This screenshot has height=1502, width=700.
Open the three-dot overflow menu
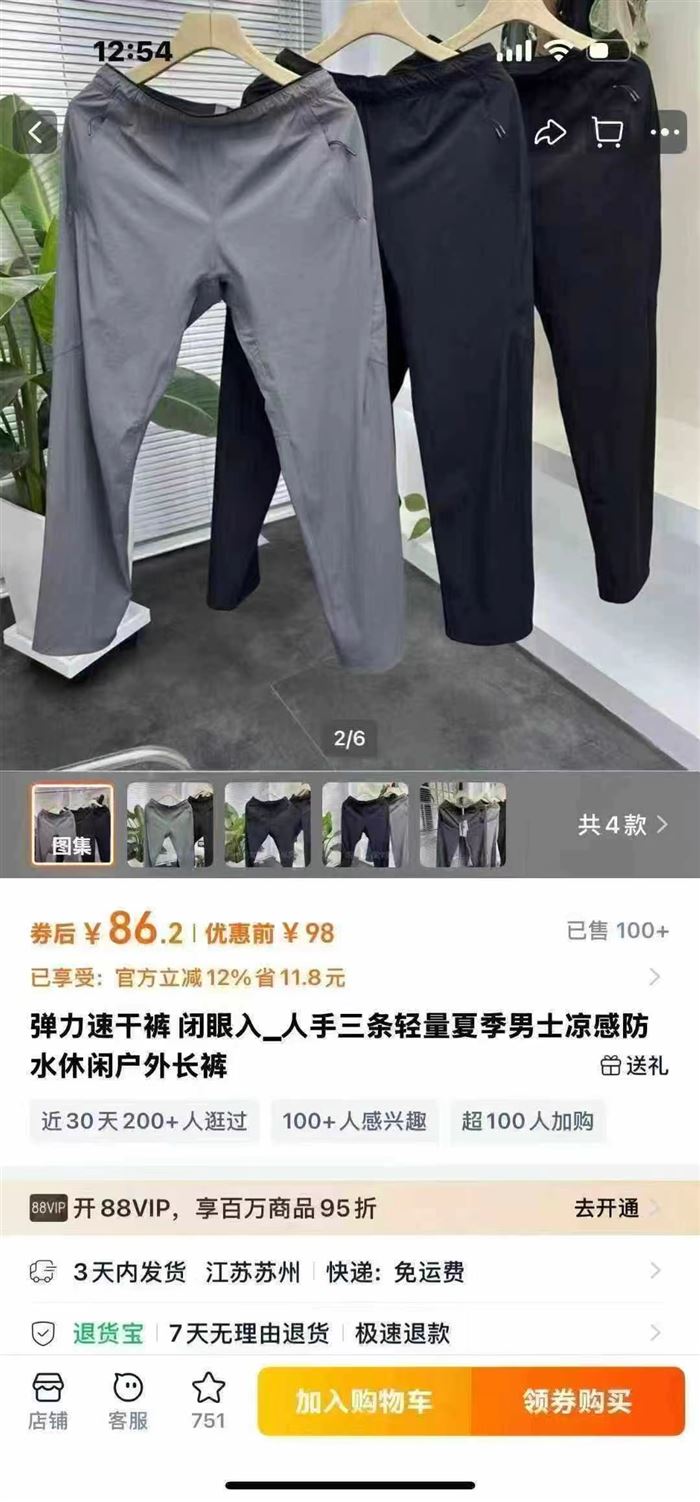pyautogui.click(x=666, y=133)
